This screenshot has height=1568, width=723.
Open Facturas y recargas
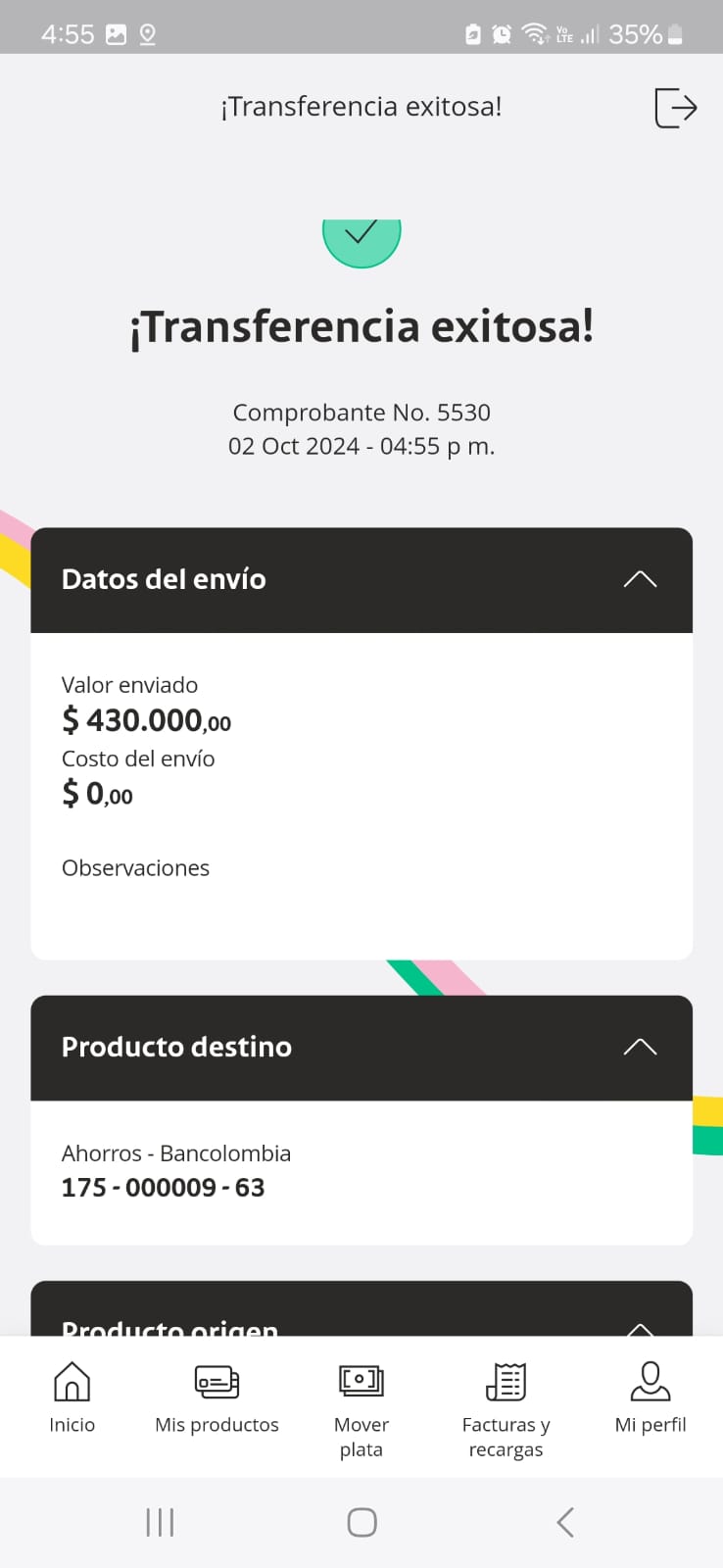[x=506, y=1407]
